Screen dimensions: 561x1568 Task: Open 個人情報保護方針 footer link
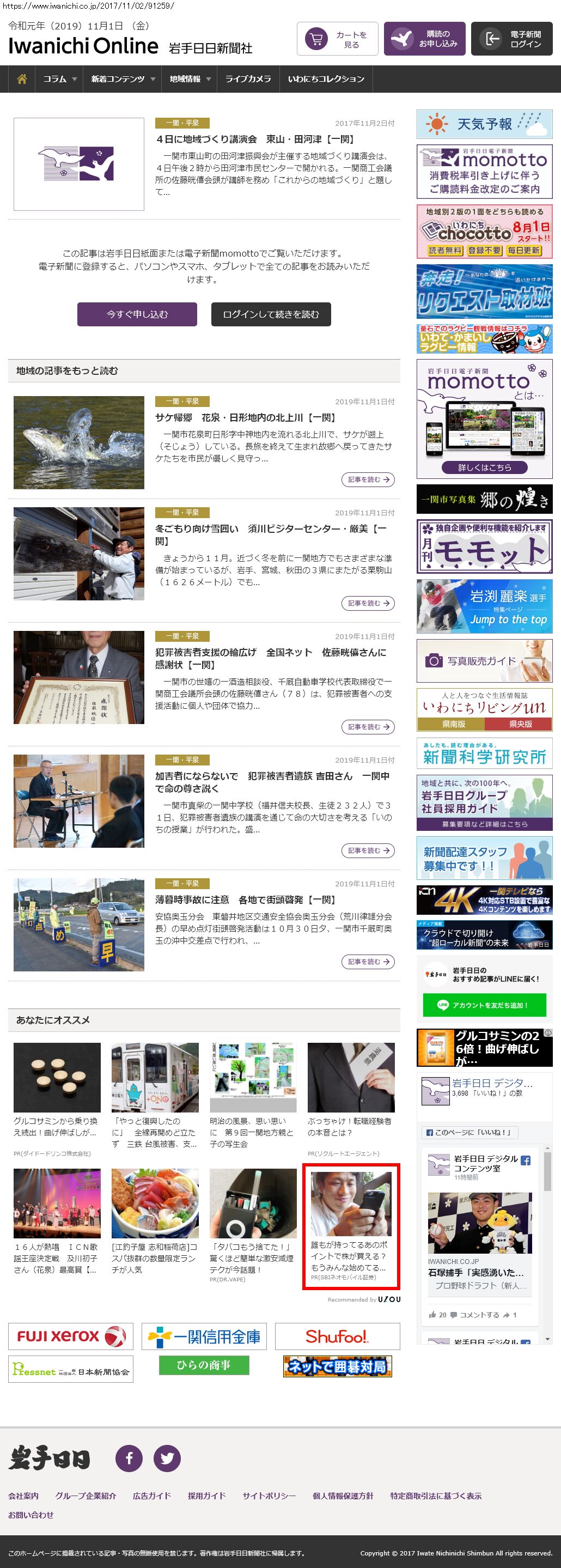(x=343, y=1496)
